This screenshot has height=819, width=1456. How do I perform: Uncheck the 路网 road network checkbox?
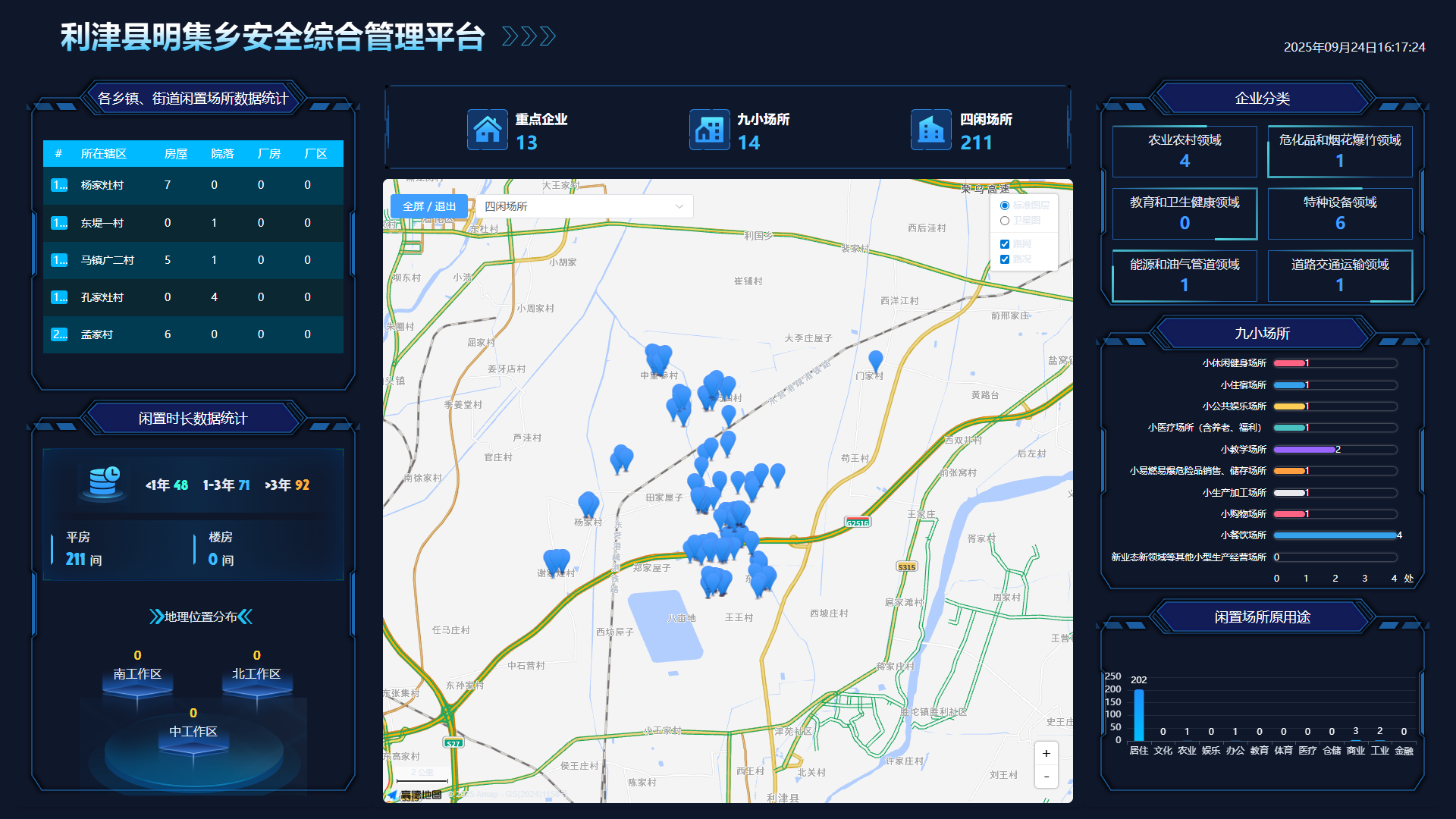[1005, 244]
